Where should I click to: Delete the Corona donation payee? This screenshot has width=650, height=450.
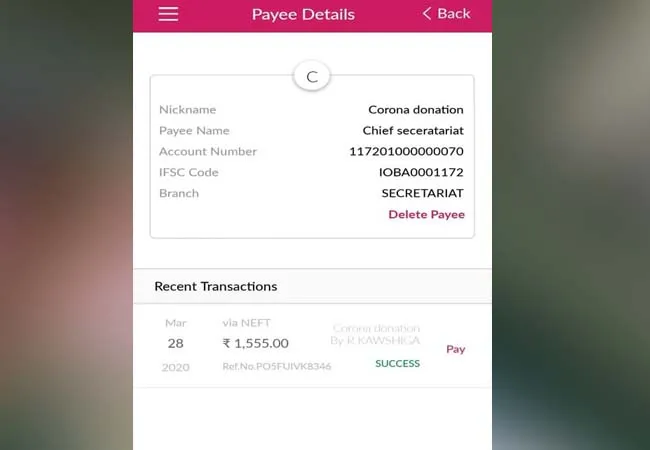[x=426, y=214]
